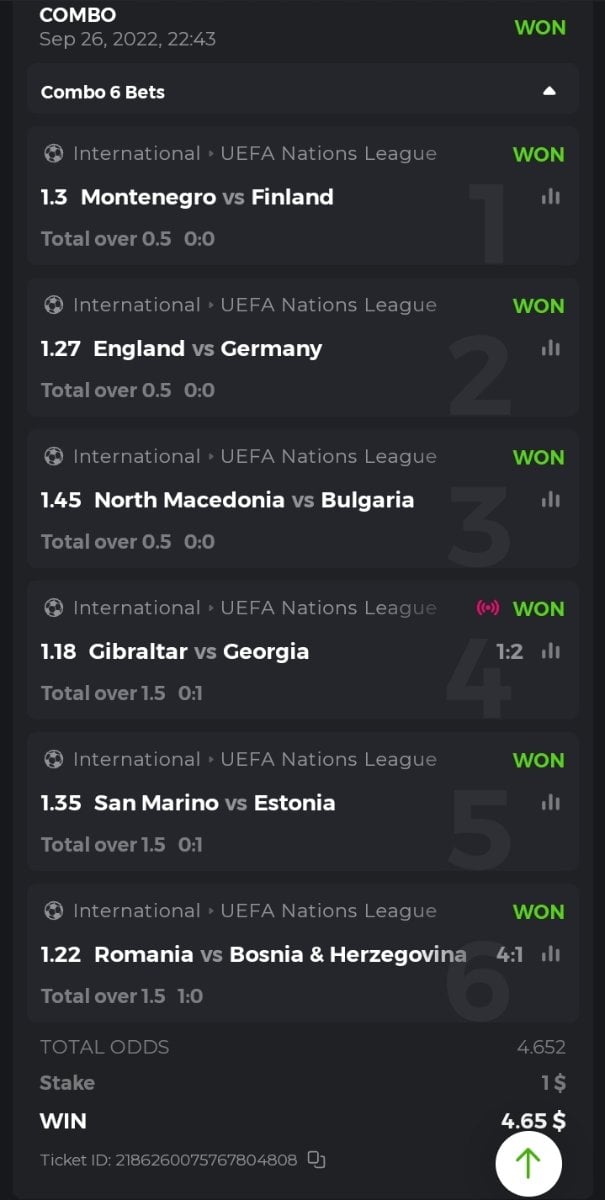Collapse the Combo 6 Bets list
Image resolution: width=605 pixels, height=1200 pixels.
548,91
